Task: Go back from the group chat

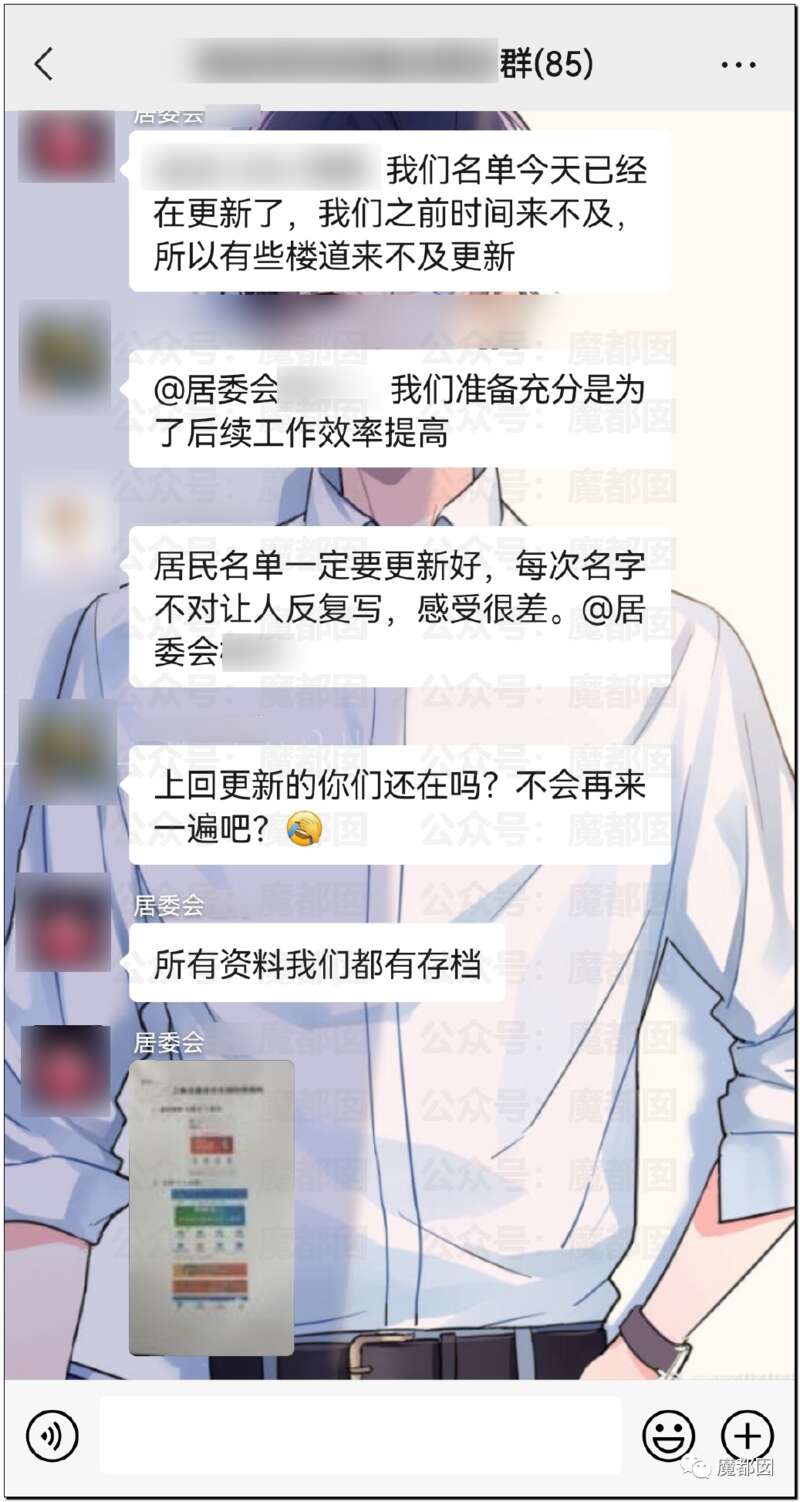Action: pyautogui.click(x=44, y=65)
